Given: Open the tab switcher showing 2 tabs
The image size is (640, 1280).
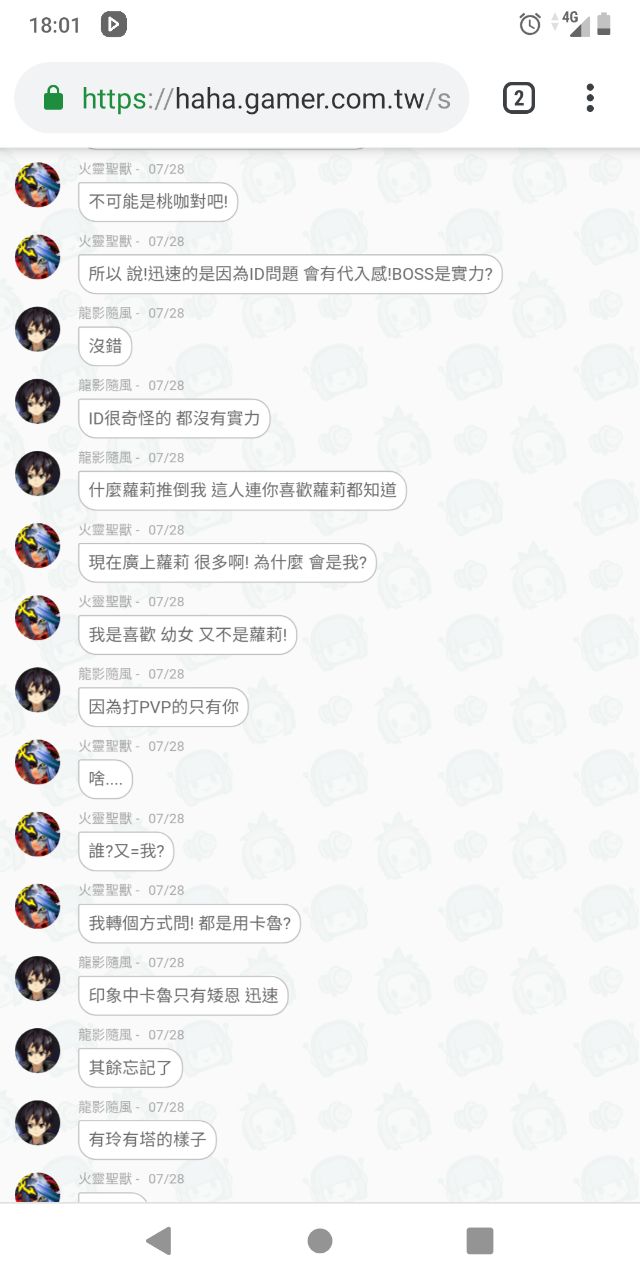Looking at the screenshot, I should [x=518, y=98].
